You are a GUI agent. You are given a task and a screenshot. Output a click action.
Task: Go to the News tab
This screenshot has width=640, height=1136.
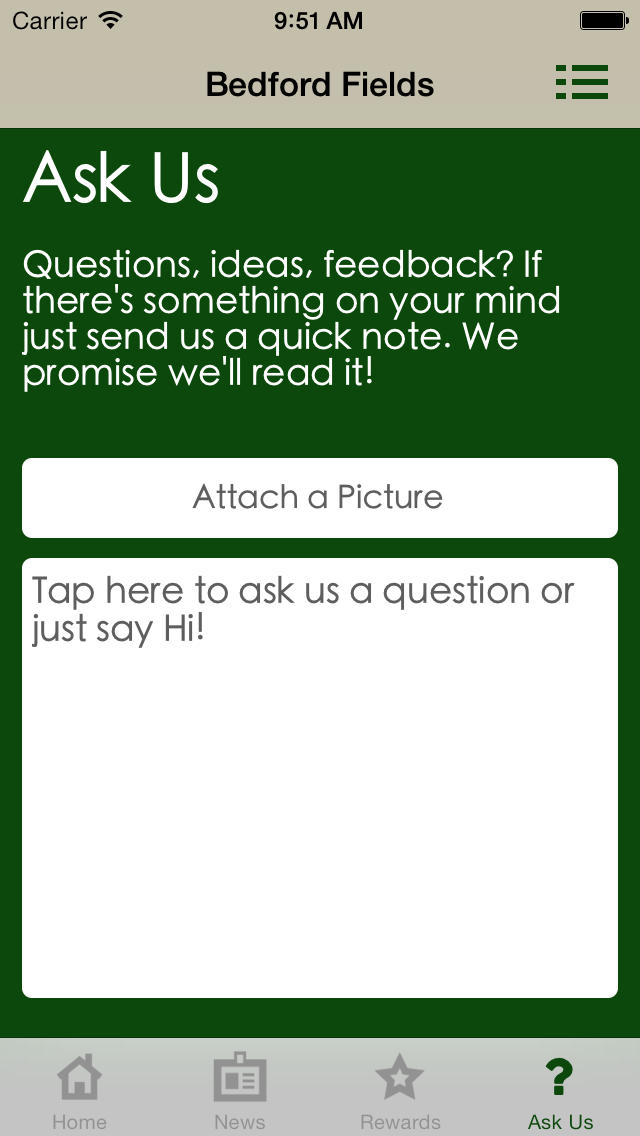(240, 1089)
